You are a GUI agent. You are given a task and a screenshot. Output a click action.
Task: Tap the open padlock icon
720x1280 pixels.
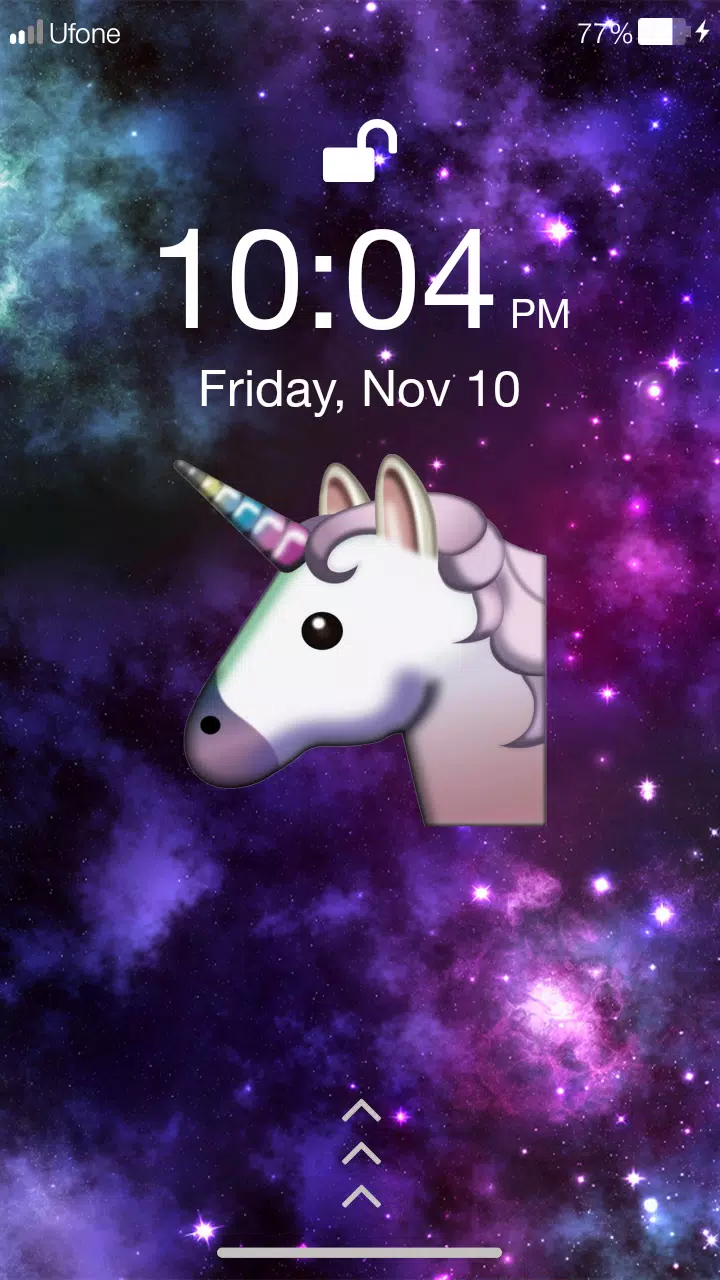point(359,153)
